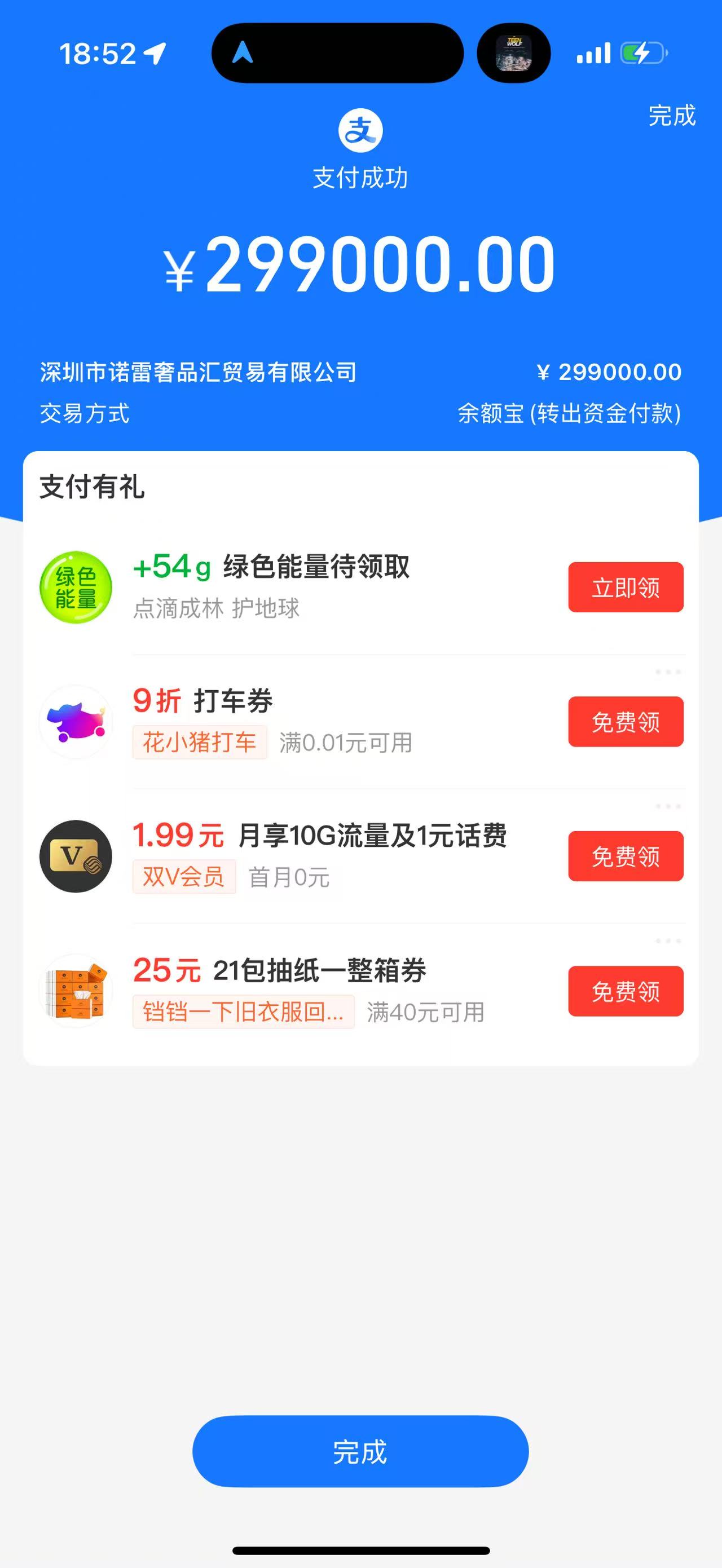Claim the 25元 21包抽纸 coupon
722x1568 pixels.
pos(625,991)
